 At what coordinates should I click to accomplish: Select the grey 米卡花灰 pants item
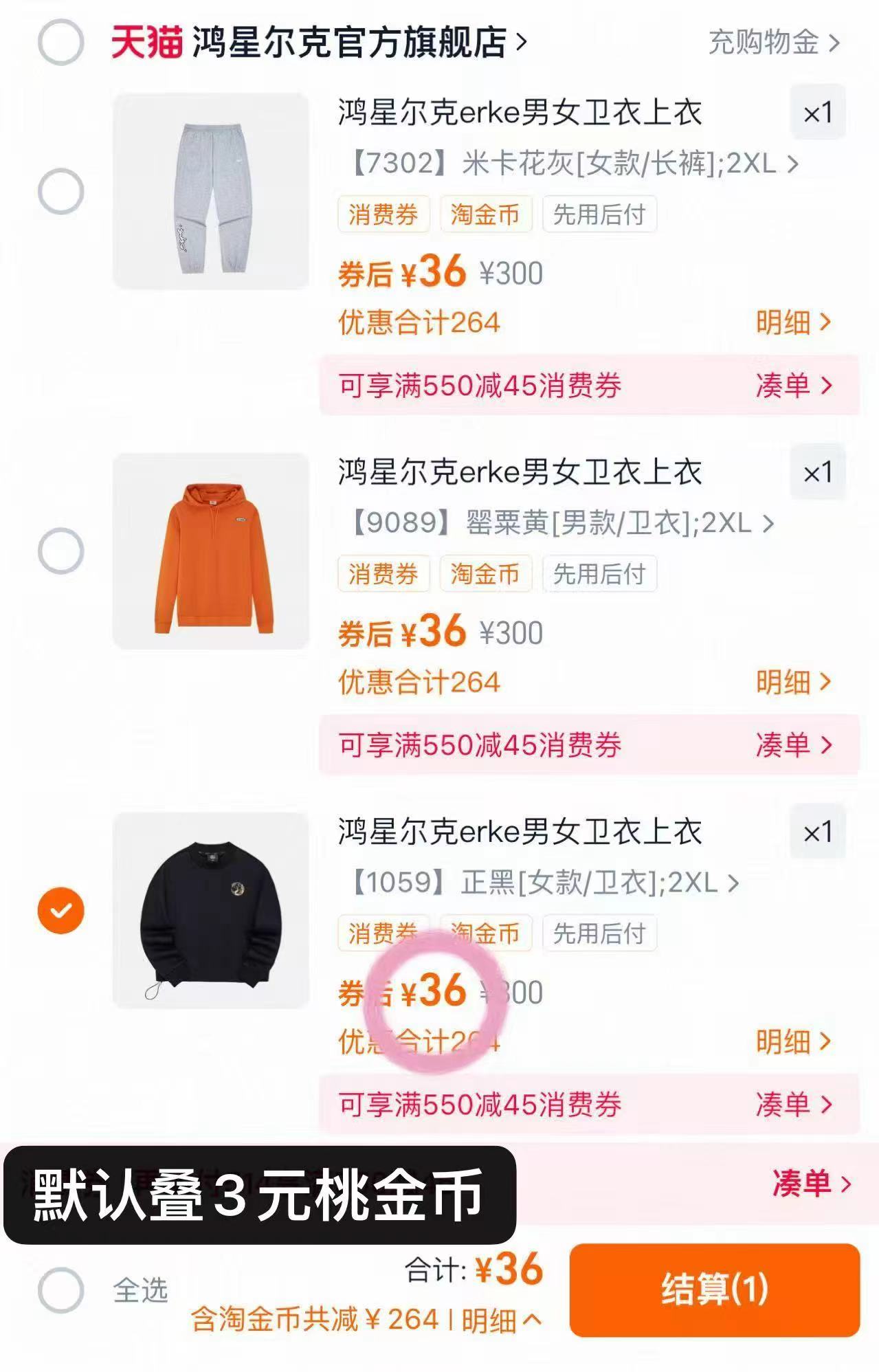(61, 191)
